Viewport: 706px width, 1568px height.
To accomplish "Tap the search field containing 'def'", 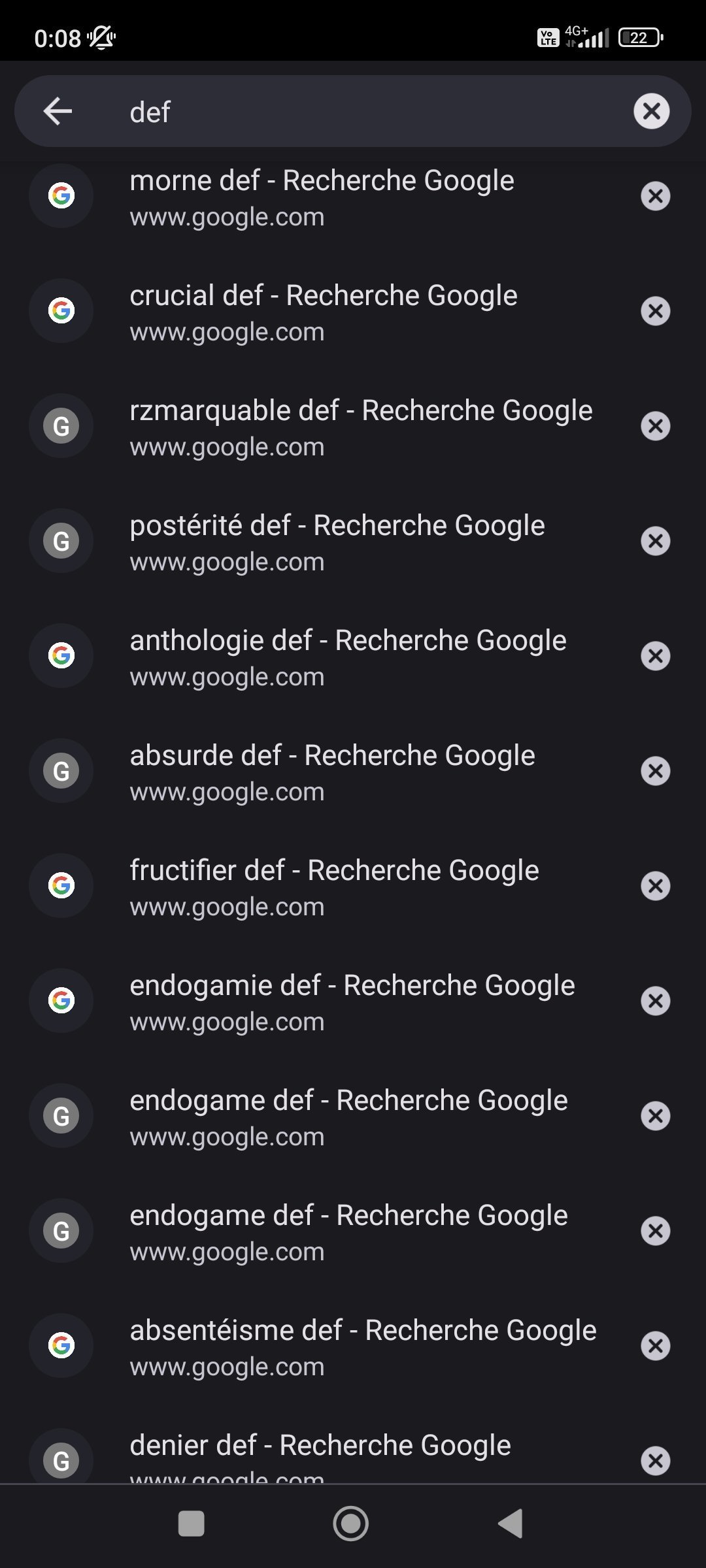I will (353, 111).
